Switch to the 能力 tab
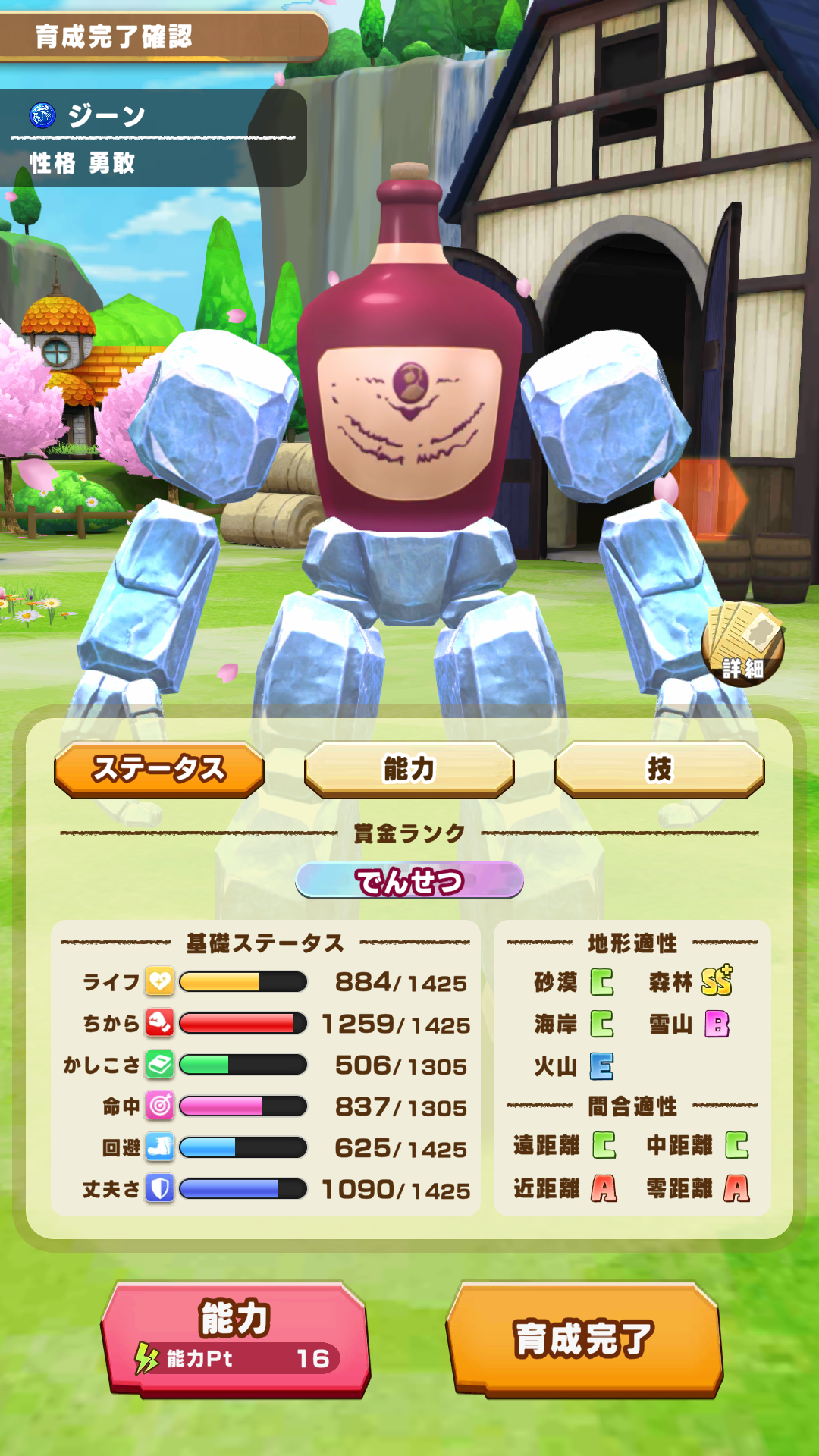 click(409, 769)
